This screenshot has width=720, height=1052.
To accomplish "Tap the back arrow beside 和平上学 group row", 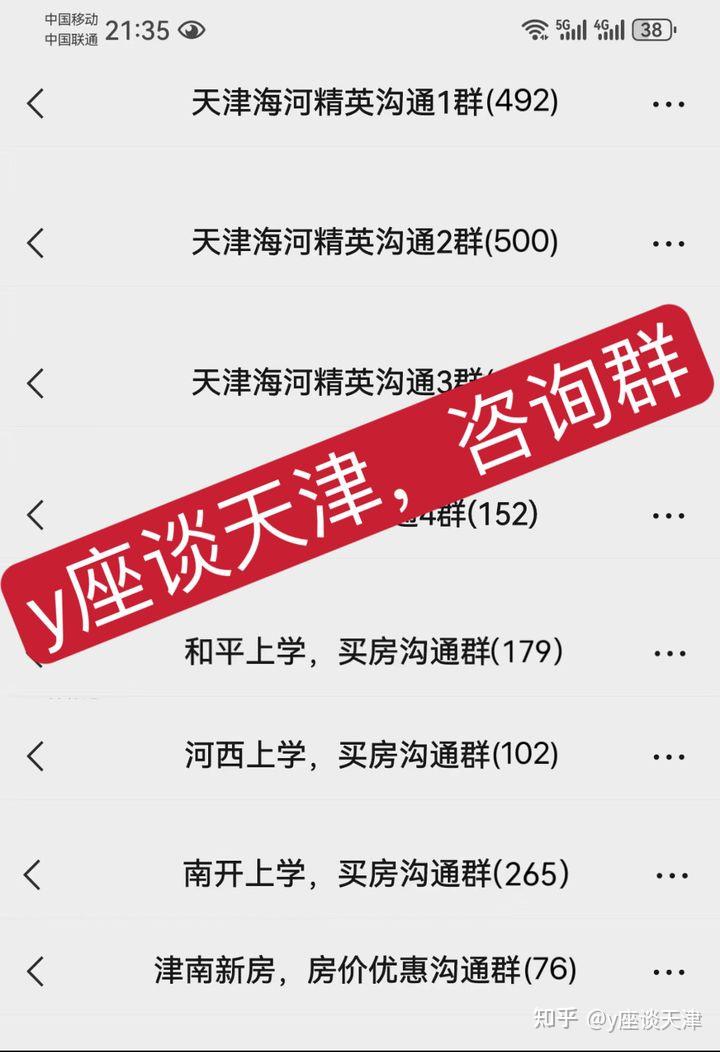I will (x=36, y=653).
